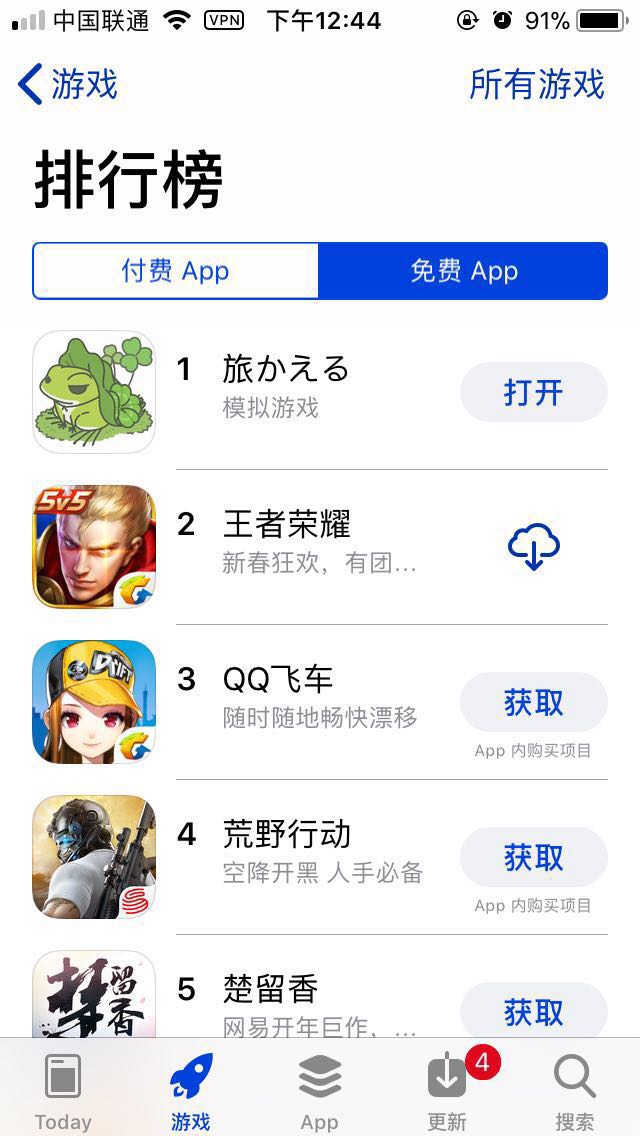The width and height of the screenshot is (640, 1136).
Task: Get the 荒野行动 game
Action: (533, 858)
